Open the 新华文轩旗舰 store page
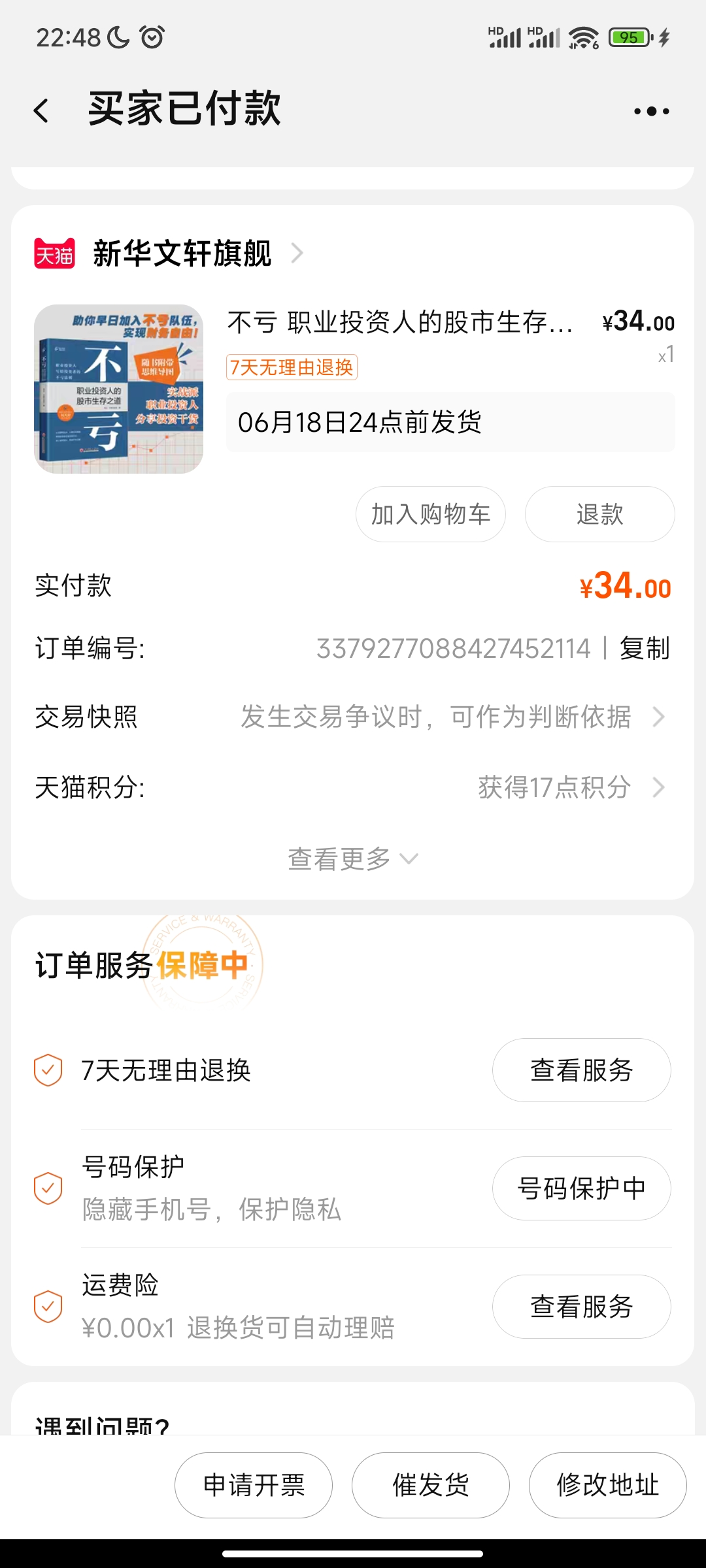This screenshot has width=706, height=1568. 182,253
